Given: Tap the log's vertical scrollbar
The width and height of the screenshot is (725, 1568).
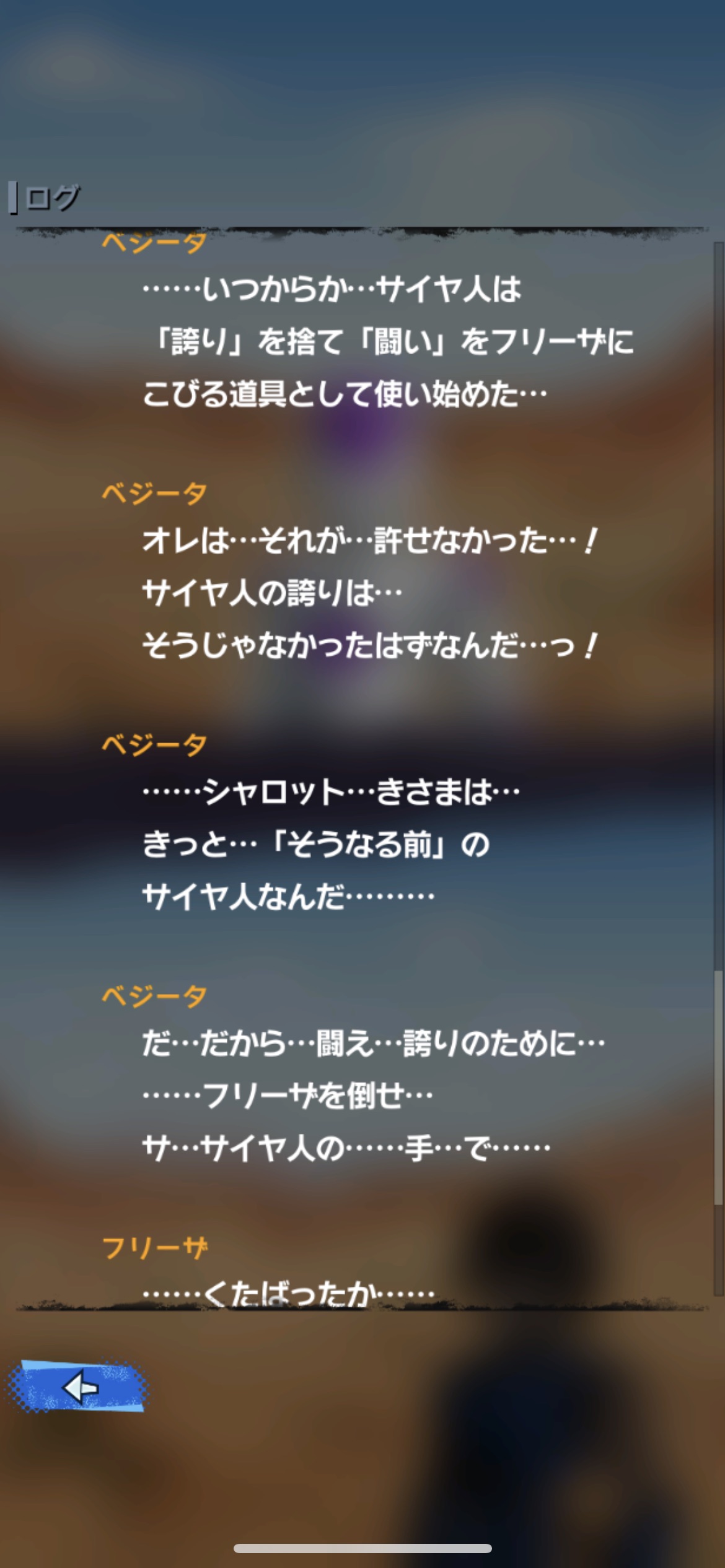Looking at the screenshot, I should click(x=718, y=1087).
